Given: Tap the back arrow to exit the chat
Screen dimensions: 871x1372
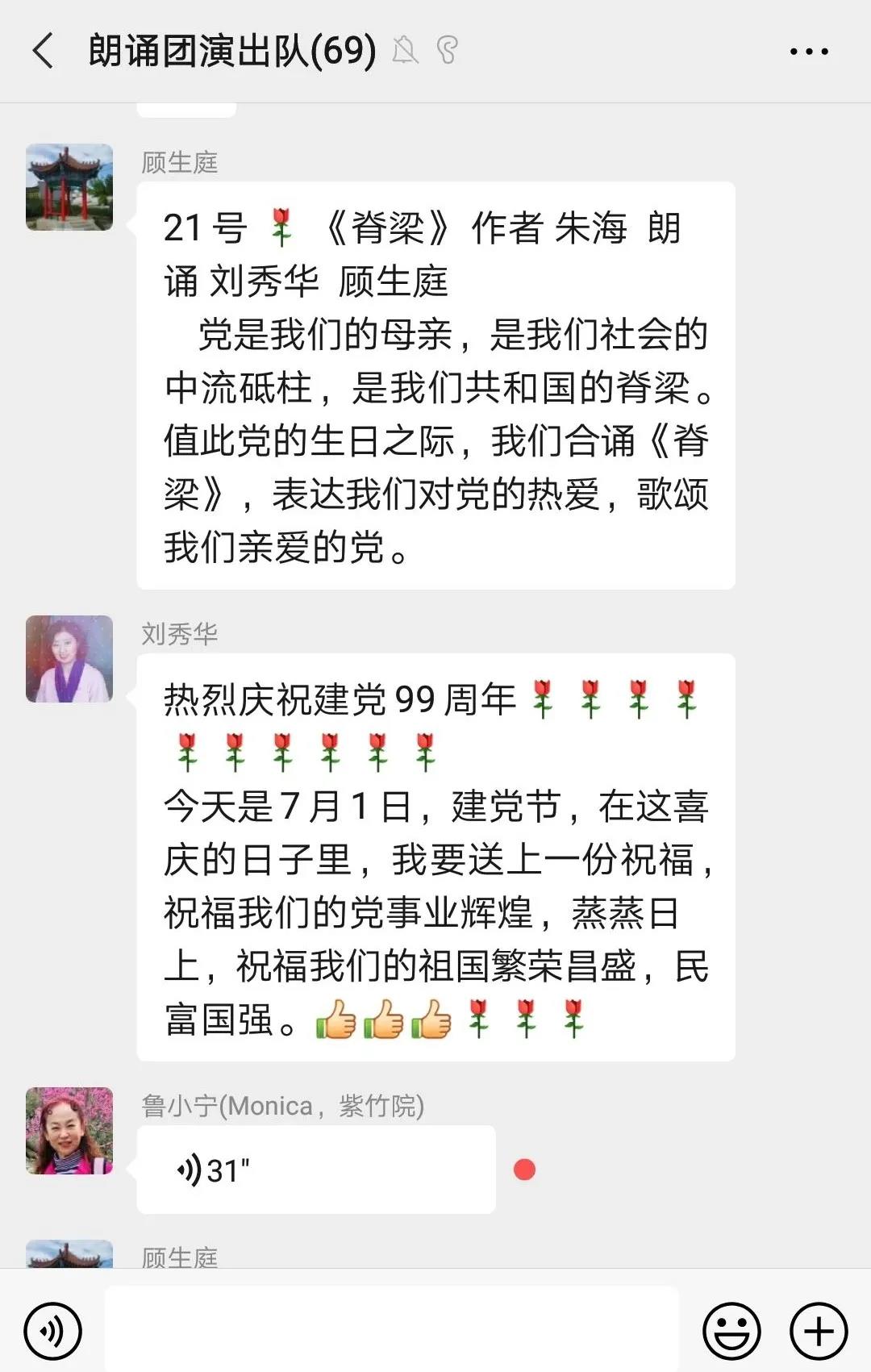Looking at the screenshot, I should pyautogui.click(x=44, y=51).
